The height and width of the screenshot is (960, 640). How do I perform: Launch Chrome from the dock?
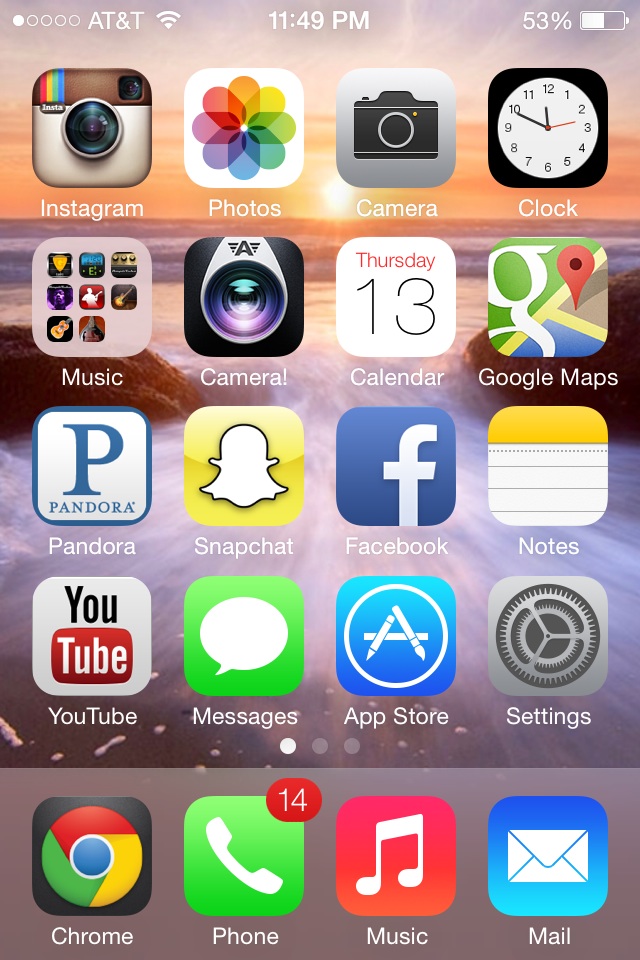[x=92, y=856]
